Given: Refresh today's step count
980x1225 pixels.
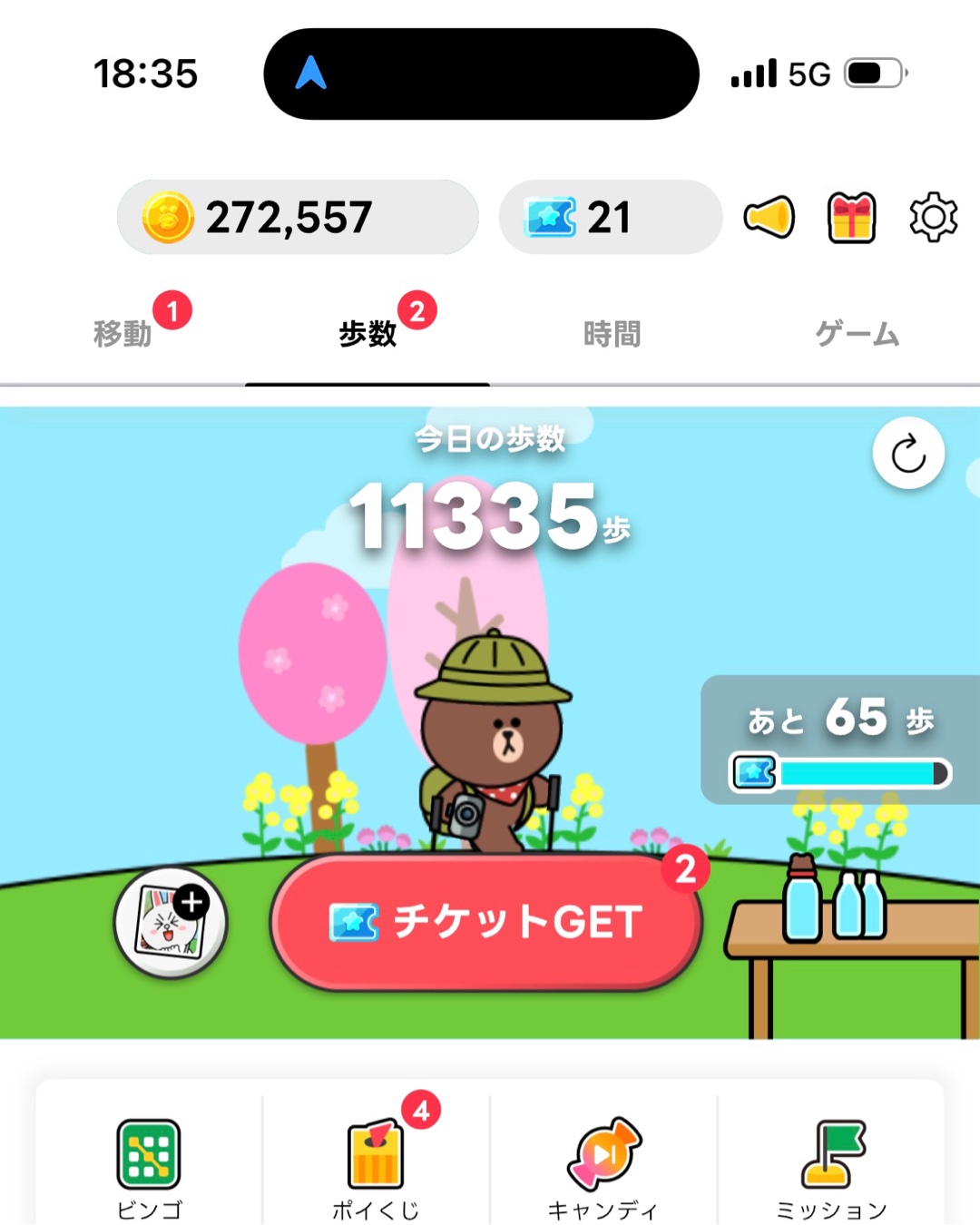Looking at the screenshot, I should click(x=908, y=454).
